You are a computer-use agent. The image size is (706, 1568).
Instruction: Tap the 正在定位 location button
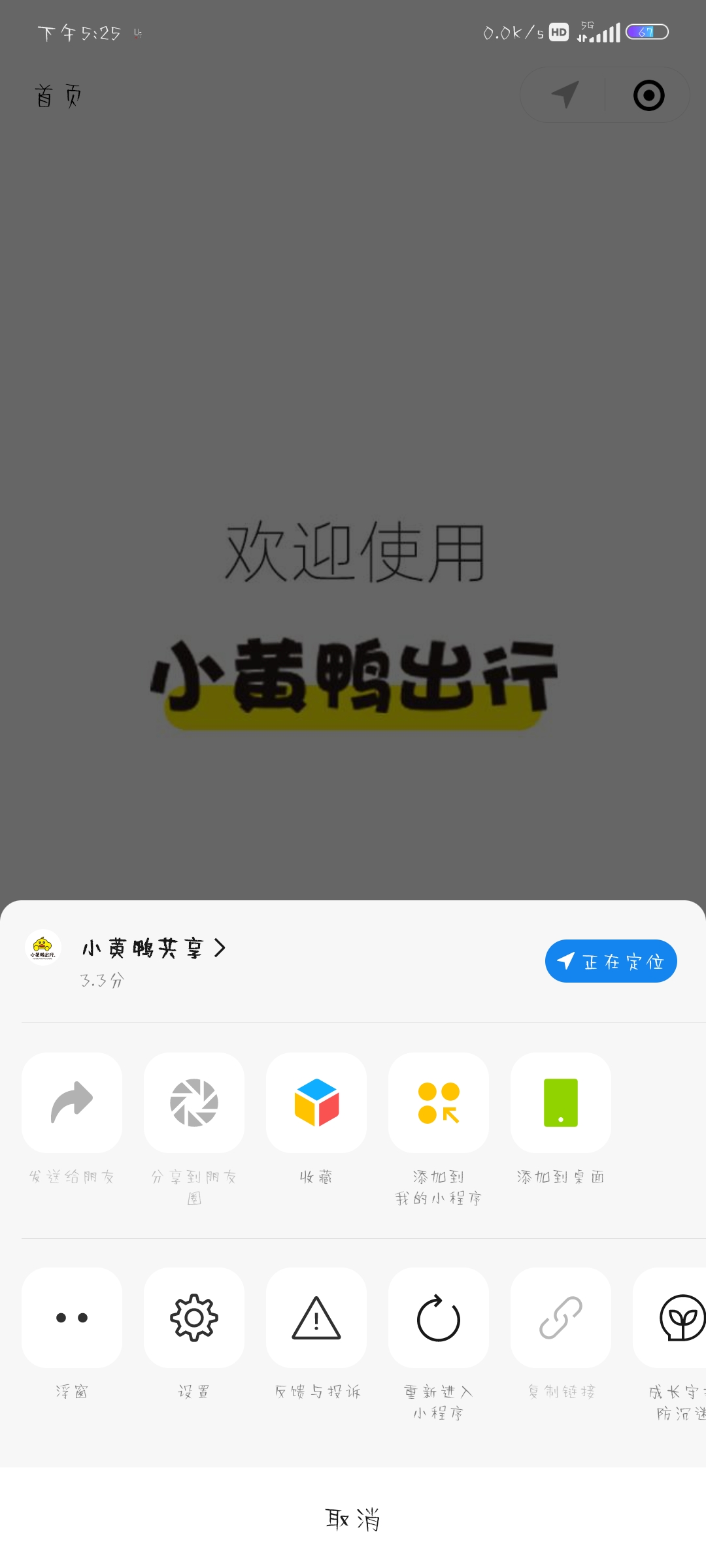(x=611, y=961)
